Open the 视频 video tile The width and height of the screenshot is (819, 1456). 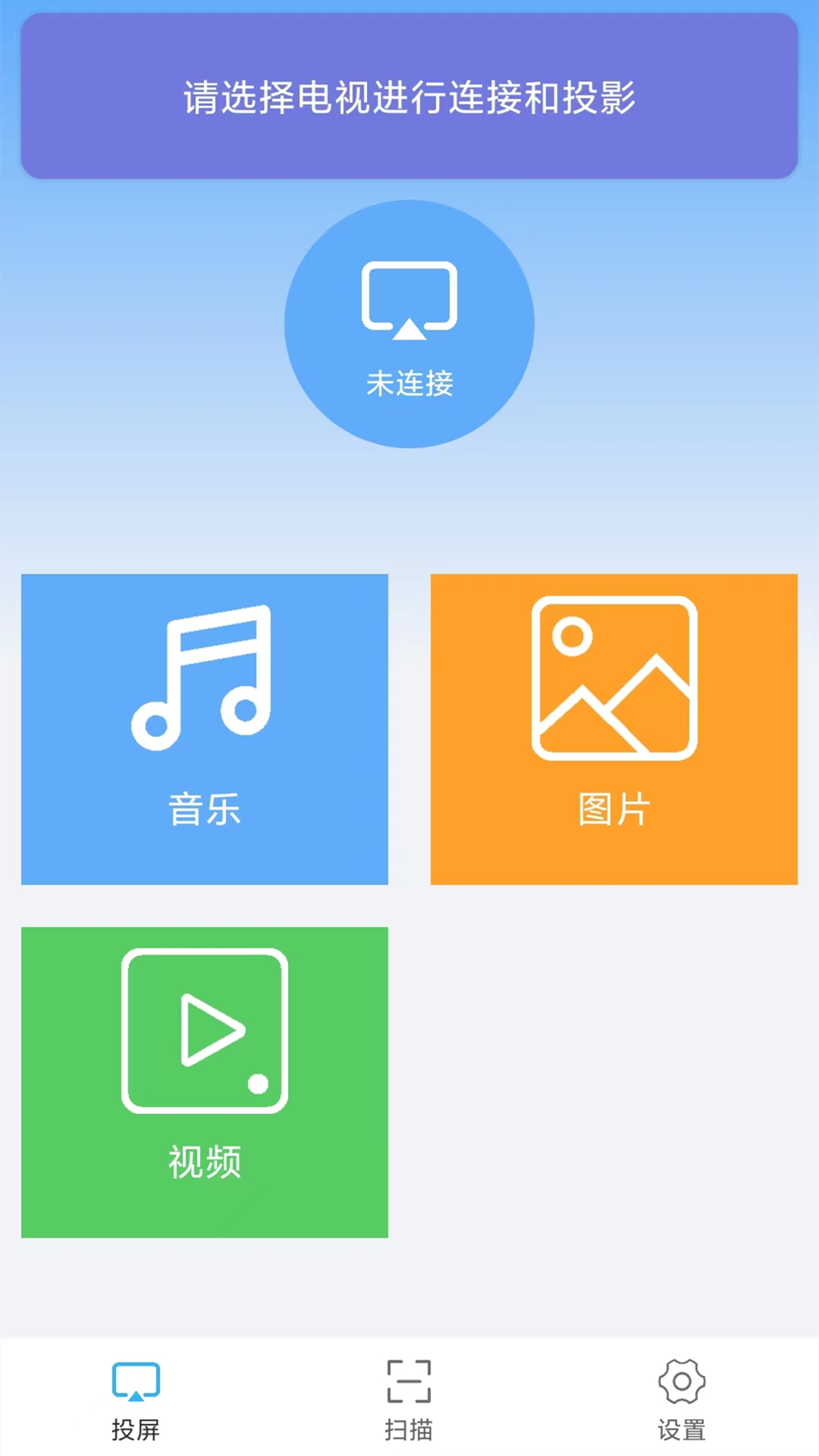pyautogui.click(x=205, y=1082)
